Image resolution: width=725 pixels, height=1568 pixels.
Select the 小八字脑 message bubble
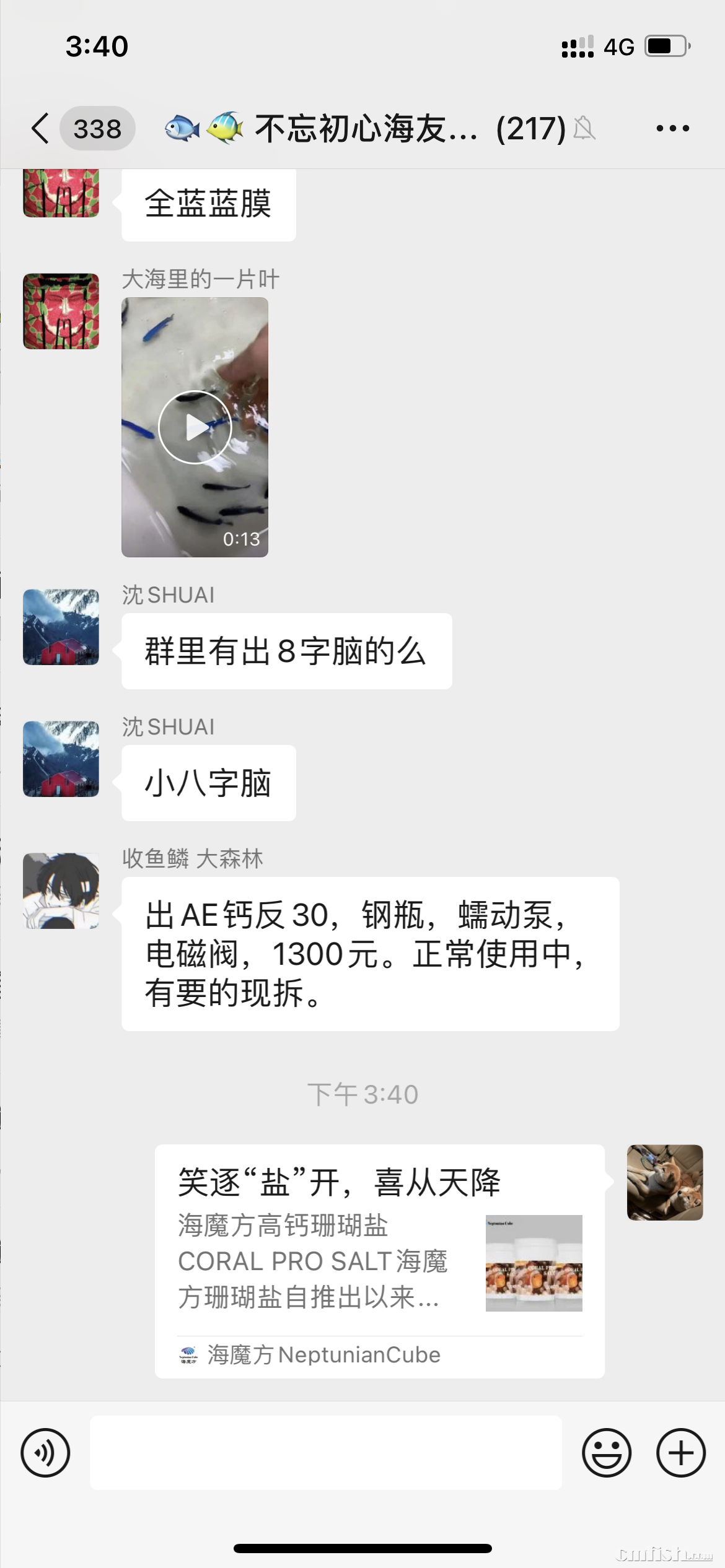(208, 783)
